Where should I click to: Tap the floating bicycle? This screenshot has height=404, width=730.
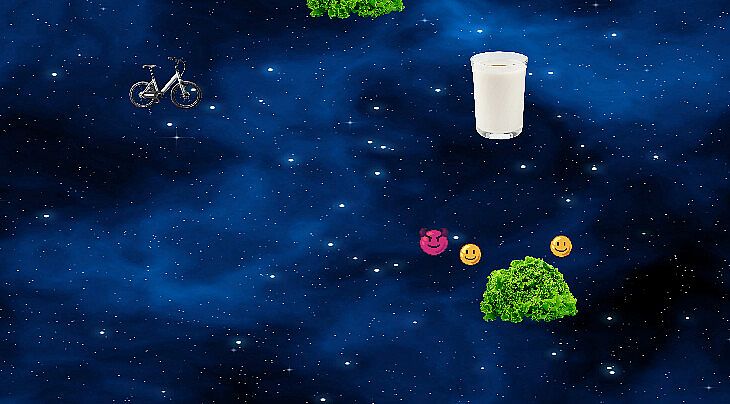(165, 85)
